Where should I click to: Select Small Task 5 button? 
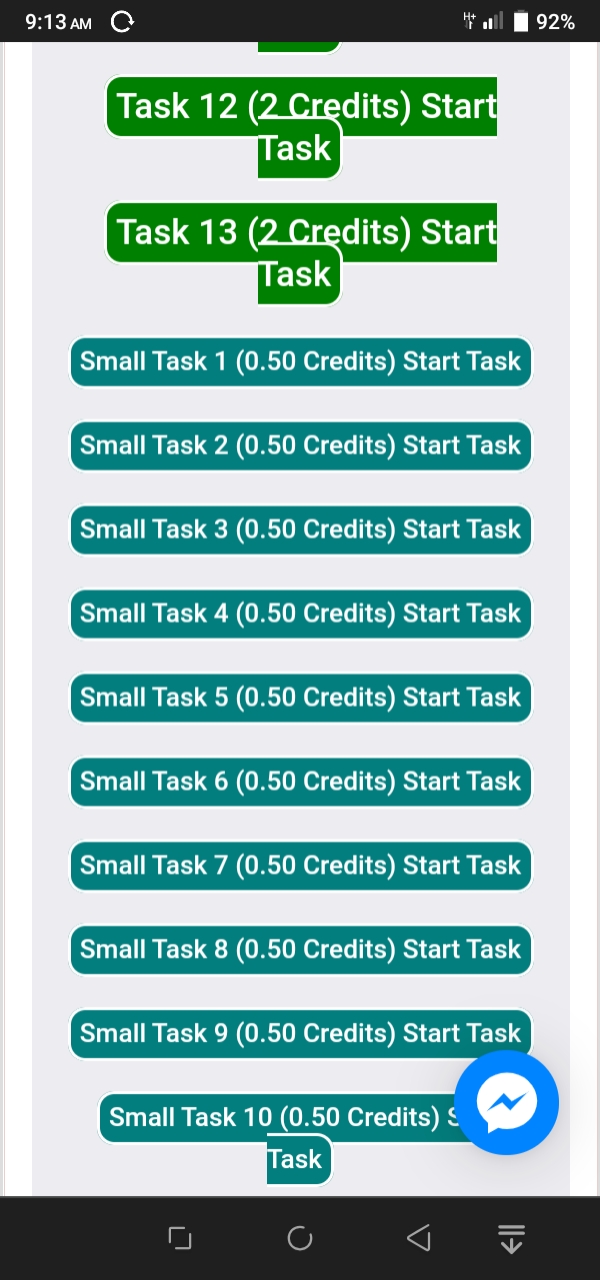pos(300,697)
